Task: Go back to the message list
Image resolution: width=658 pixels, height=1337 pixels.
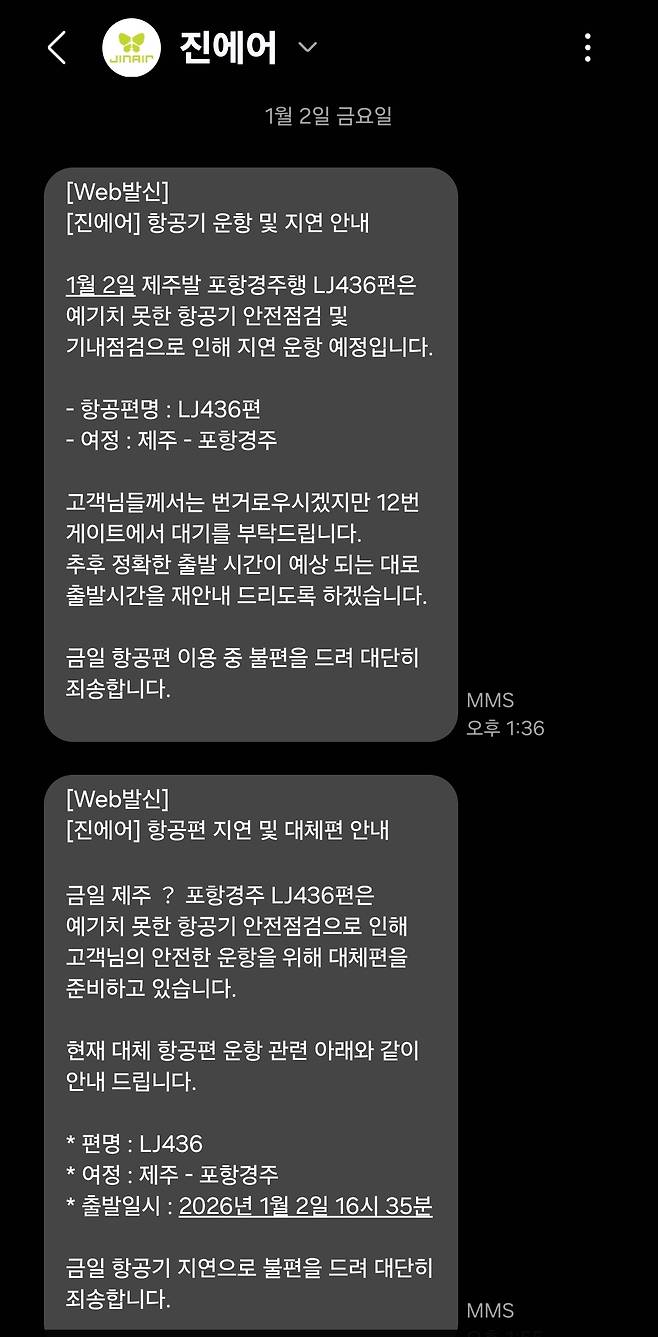Action: pyautogui.click(x=57, y=47)
